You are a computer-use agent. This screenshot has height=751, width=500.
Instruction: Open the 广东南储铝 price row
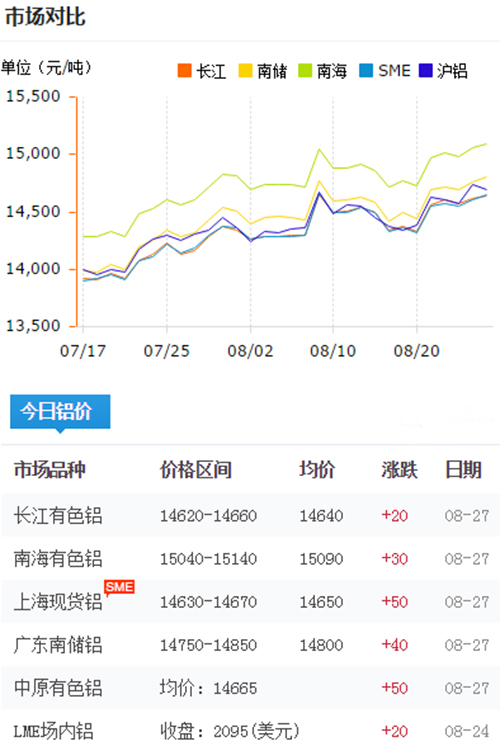[x=250, y=645]
